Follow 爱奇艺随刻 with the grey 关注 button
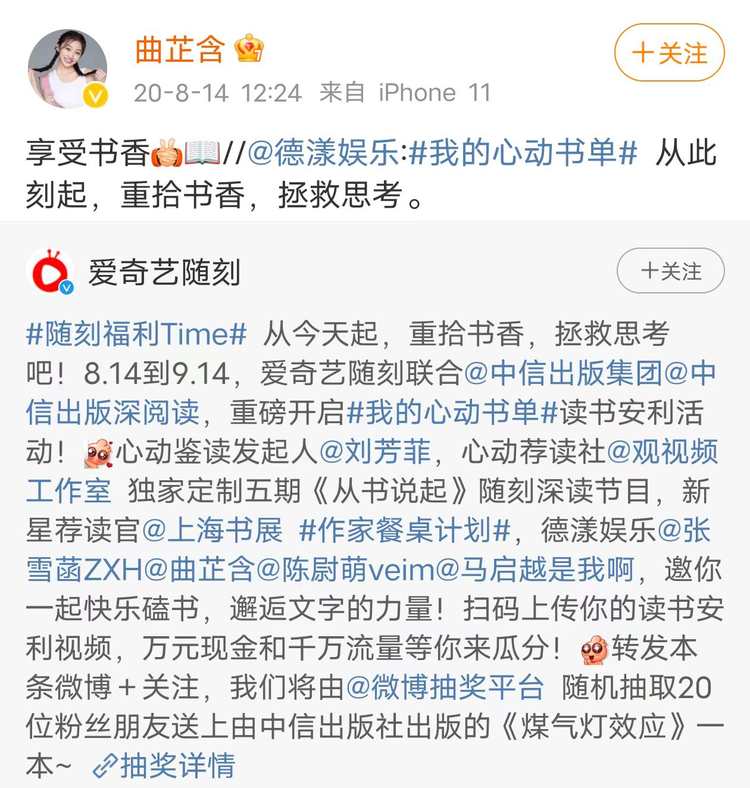Image resolution: width=750 pixels, height=788 pixels. click(671, 271)
